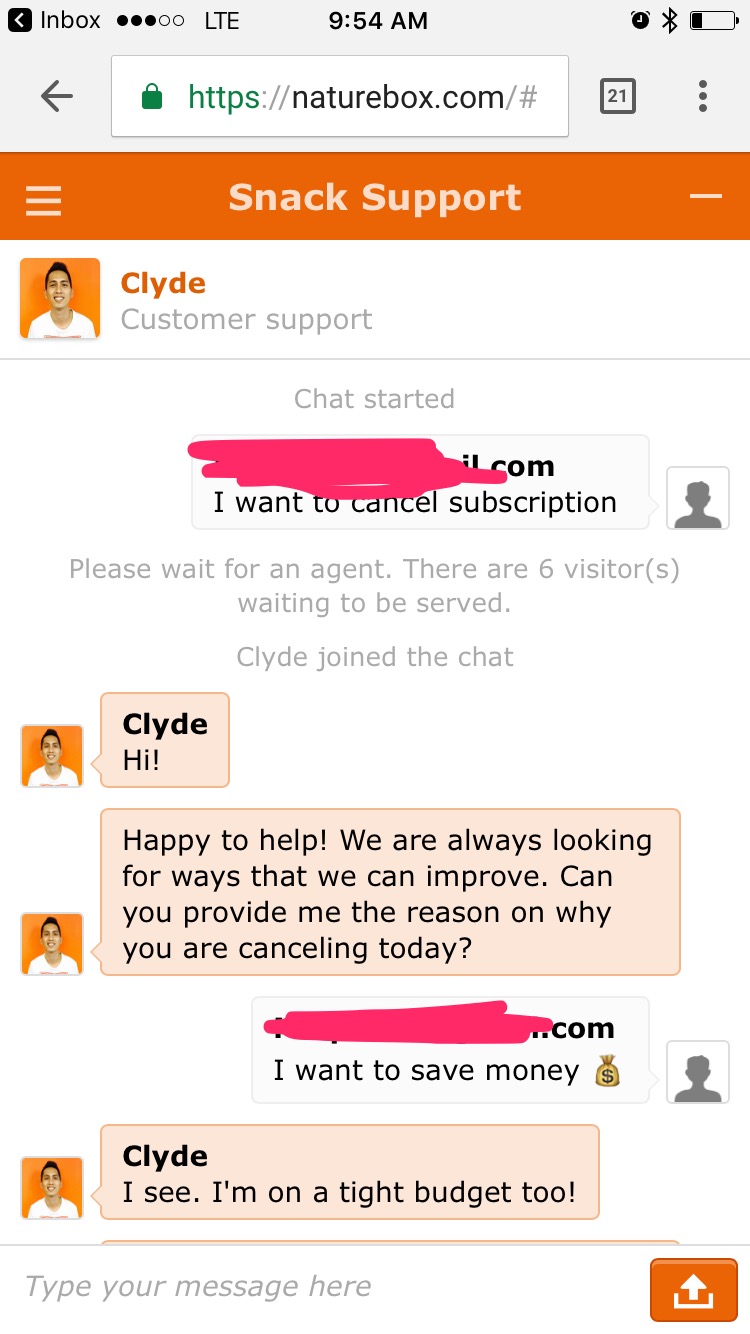Tap the orange upload attachment button

693,1290
